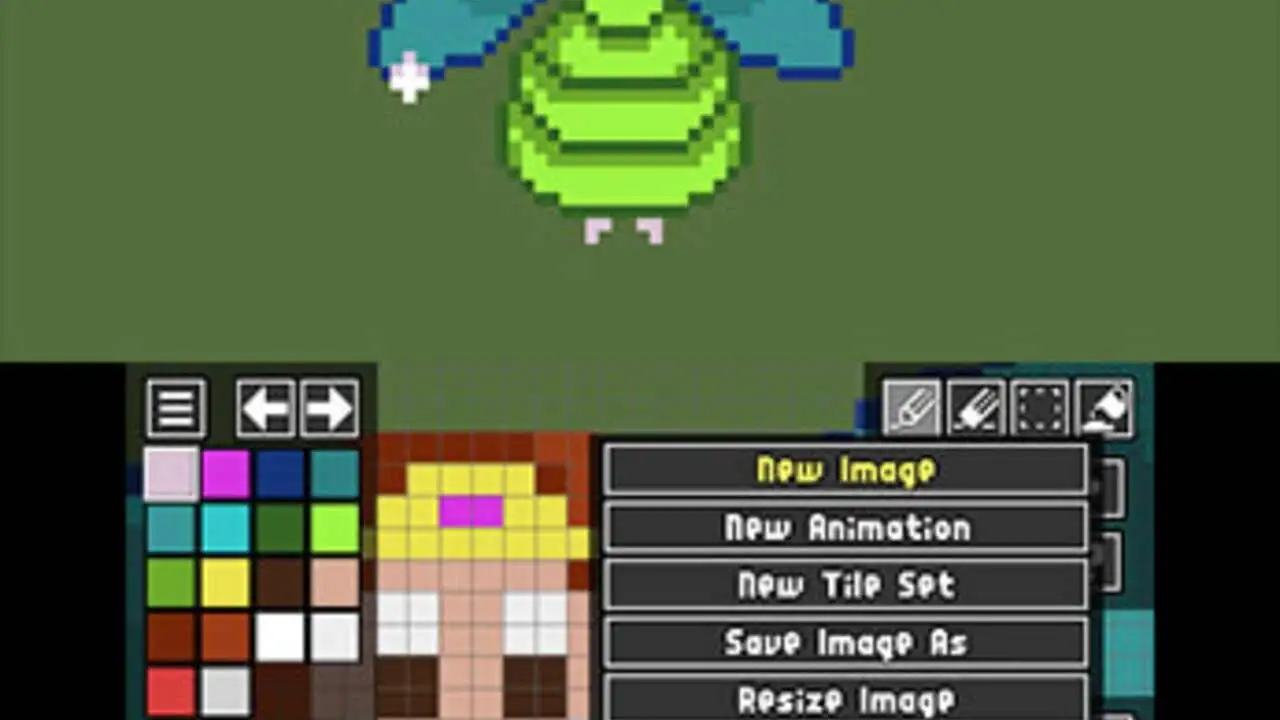Choose New Image from the menu

[x=846, y=470]
